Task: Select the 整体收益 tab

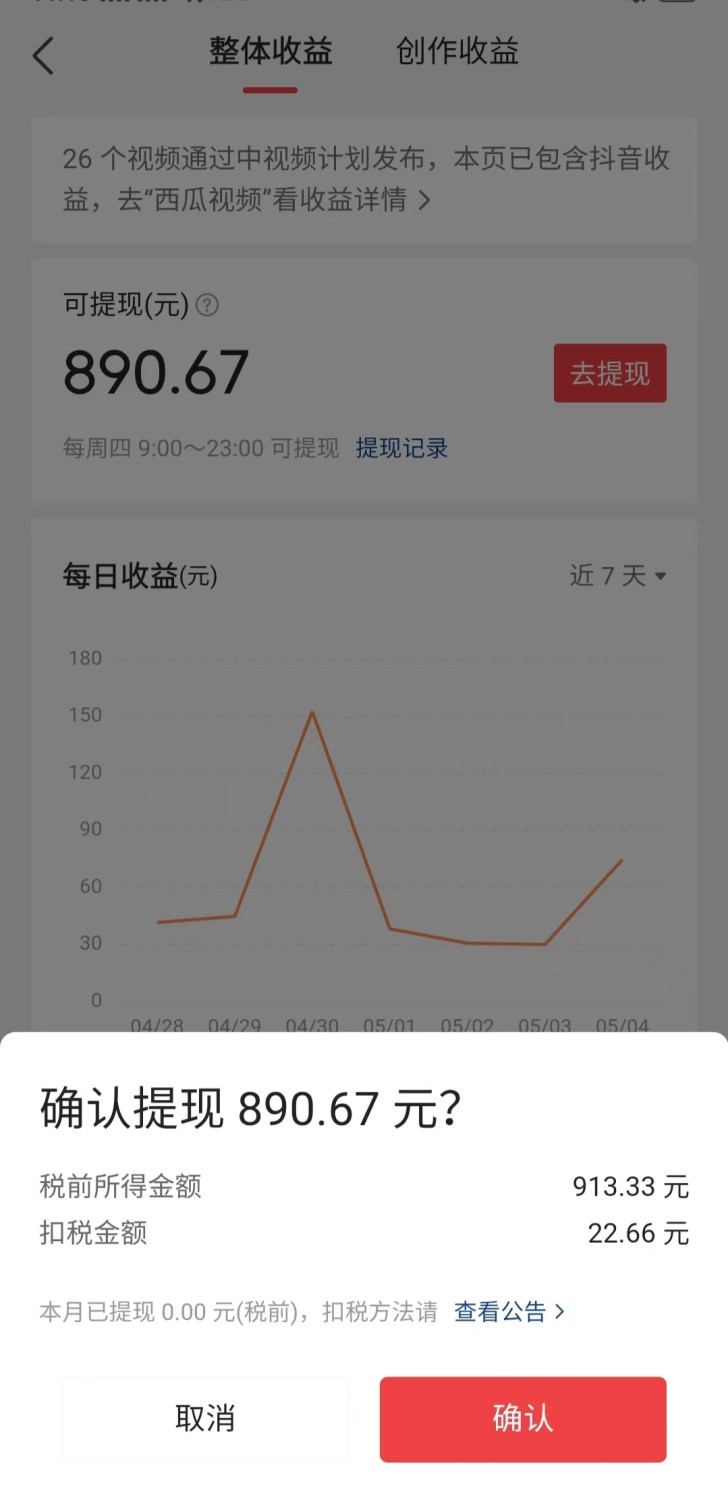Action: click(269, 51)
